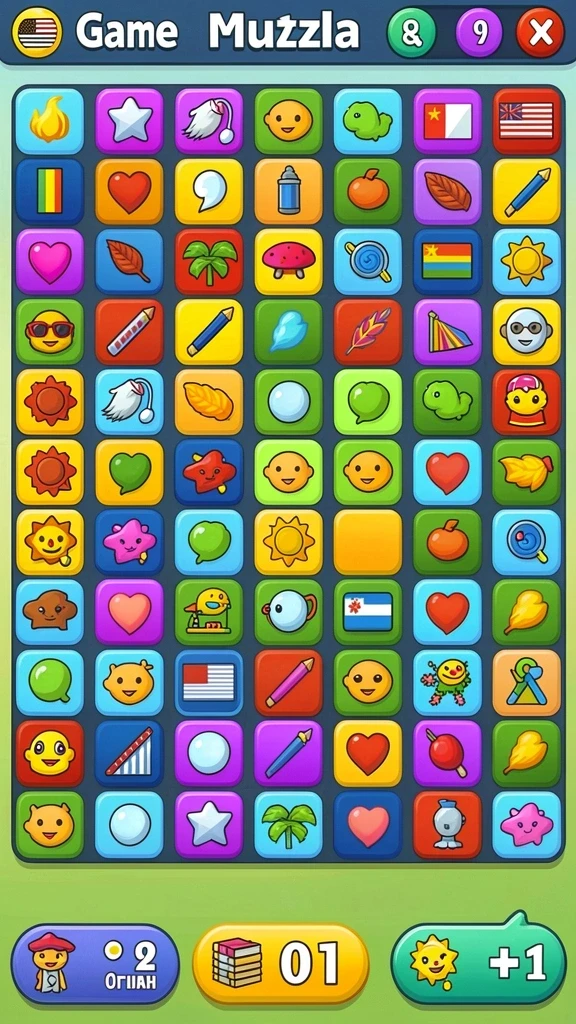Tap the yellow bird tile
This screenshot has width=576, height=1024.
tap(209, 612)
